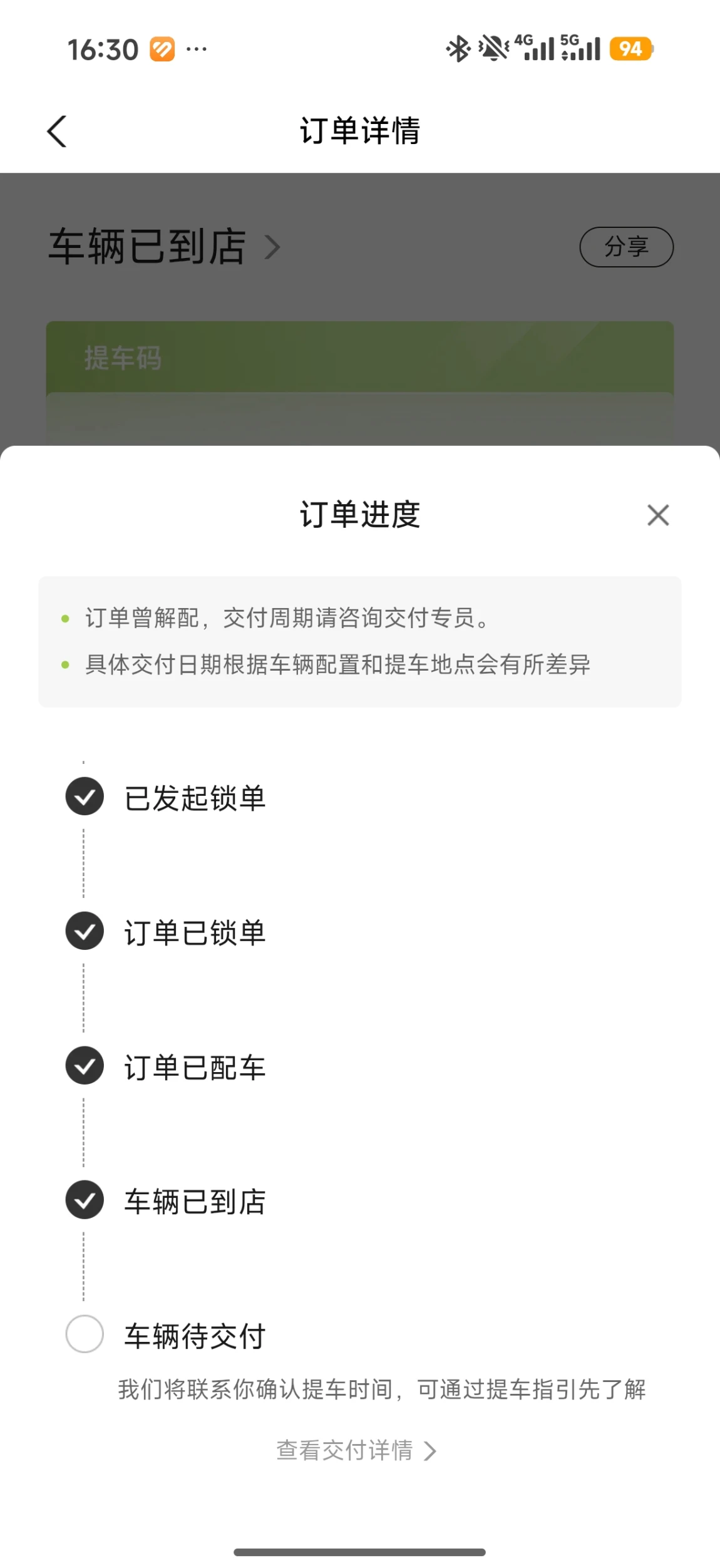Close the 订单进度 panel
Screen dimensions: 720x1568
[x=657, y=515]
